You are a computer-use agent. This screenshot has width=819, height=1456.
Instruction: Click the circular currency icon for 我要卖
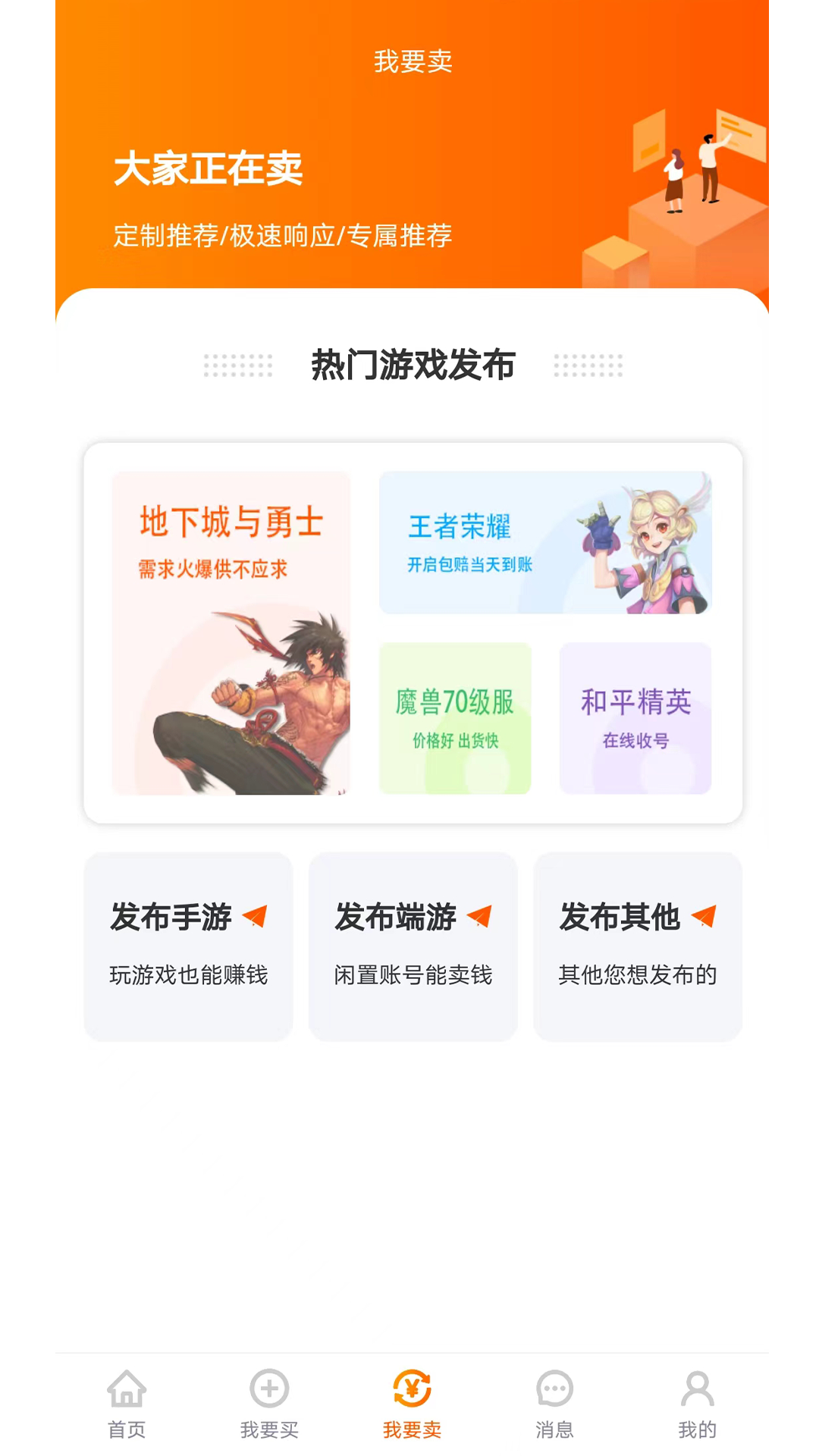point(412,1389)
